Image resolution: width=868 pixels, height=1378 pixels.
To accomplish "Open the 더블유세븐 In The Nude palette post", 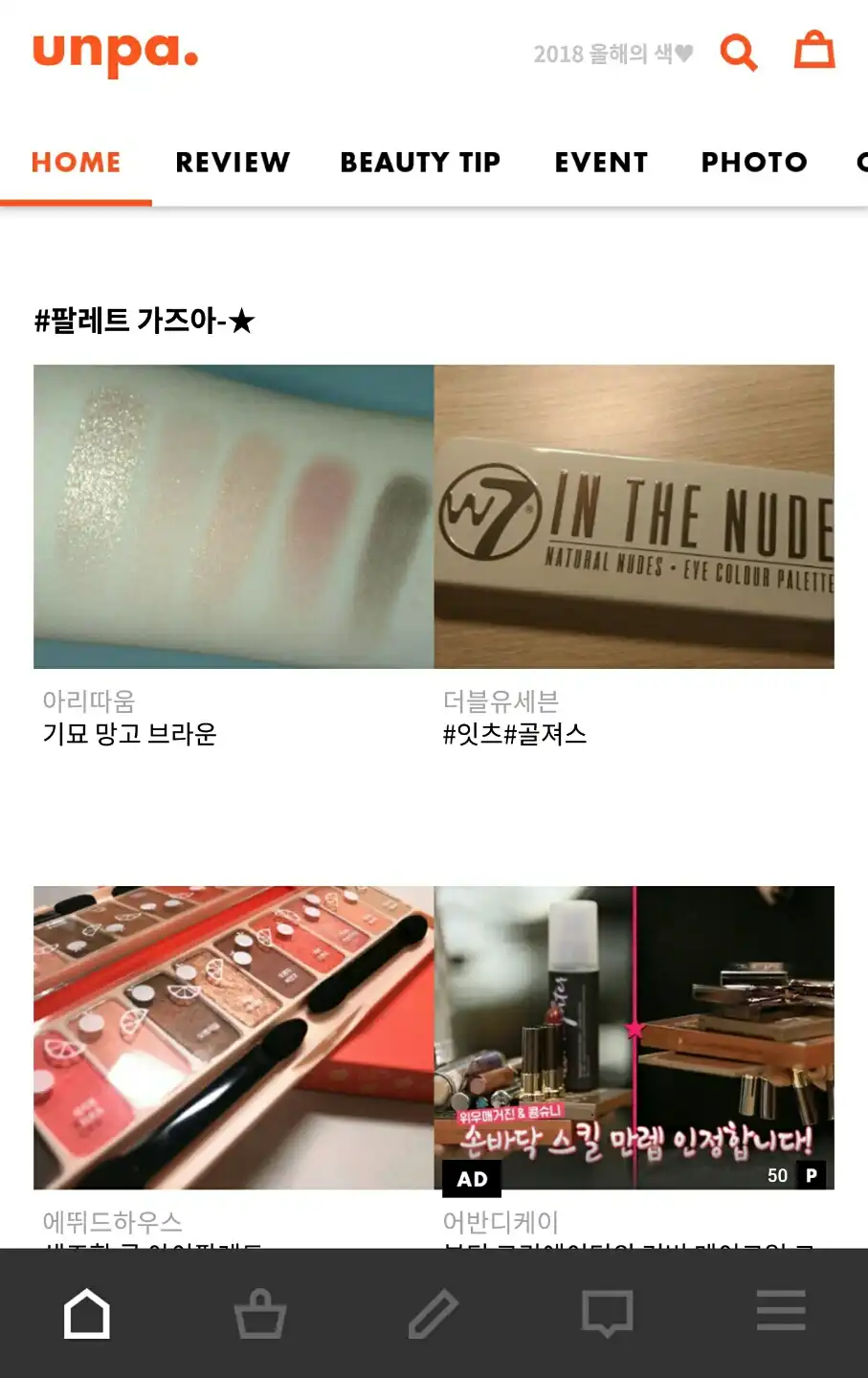I will [634, 517].
